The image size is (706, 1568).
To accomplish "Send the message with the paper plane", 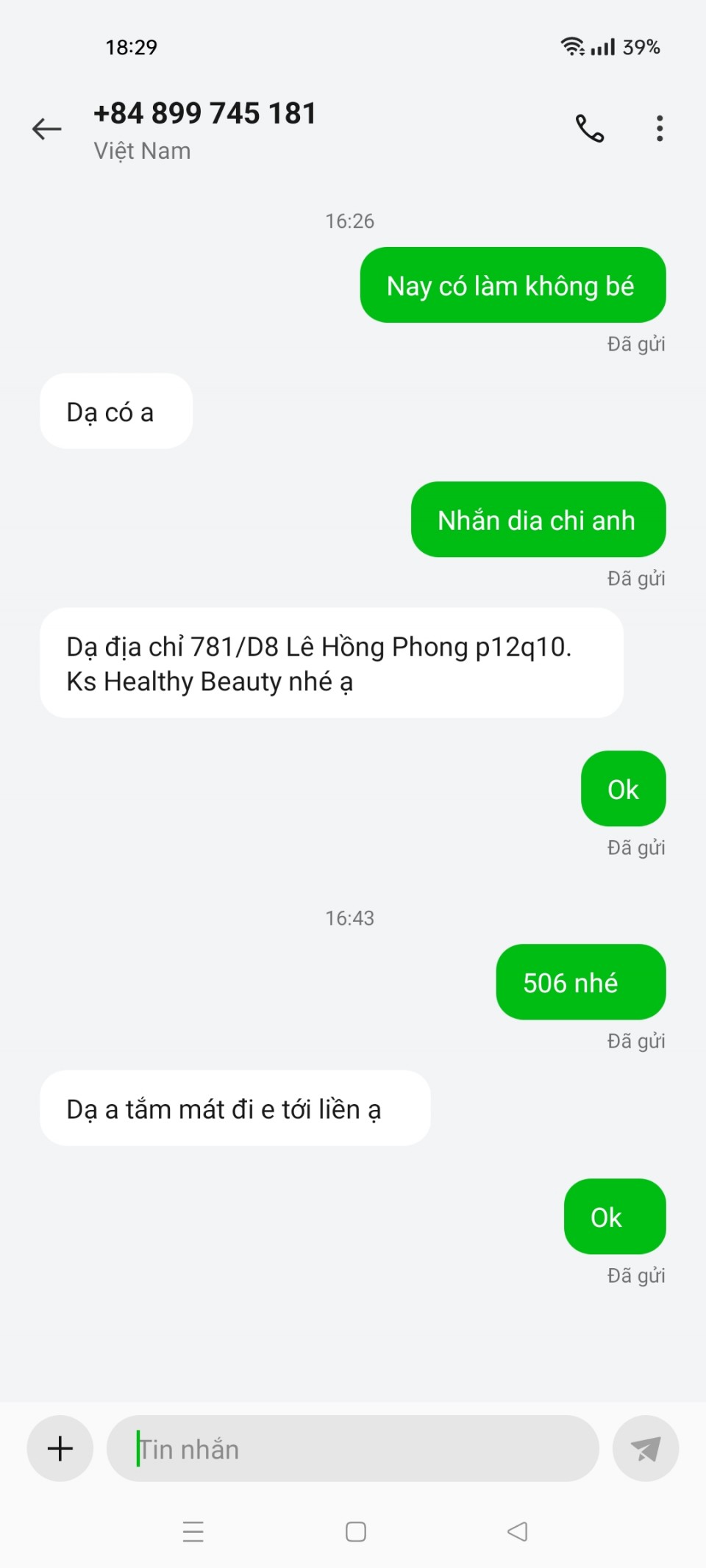I will 645,1449.
